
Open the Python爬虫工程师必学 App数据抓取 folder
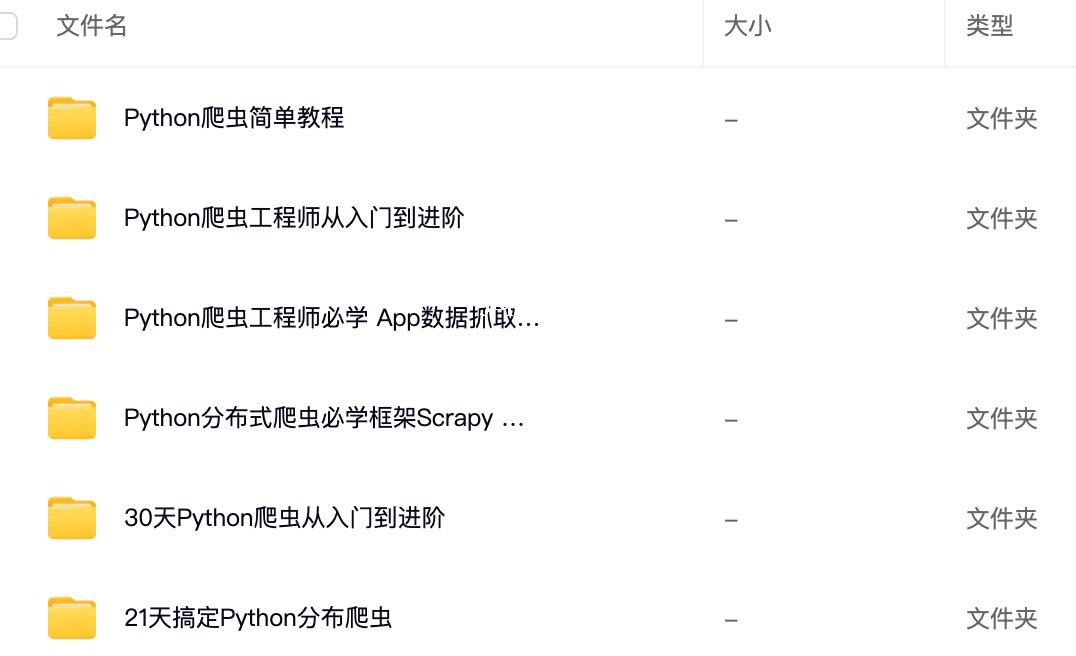[331, 318]
